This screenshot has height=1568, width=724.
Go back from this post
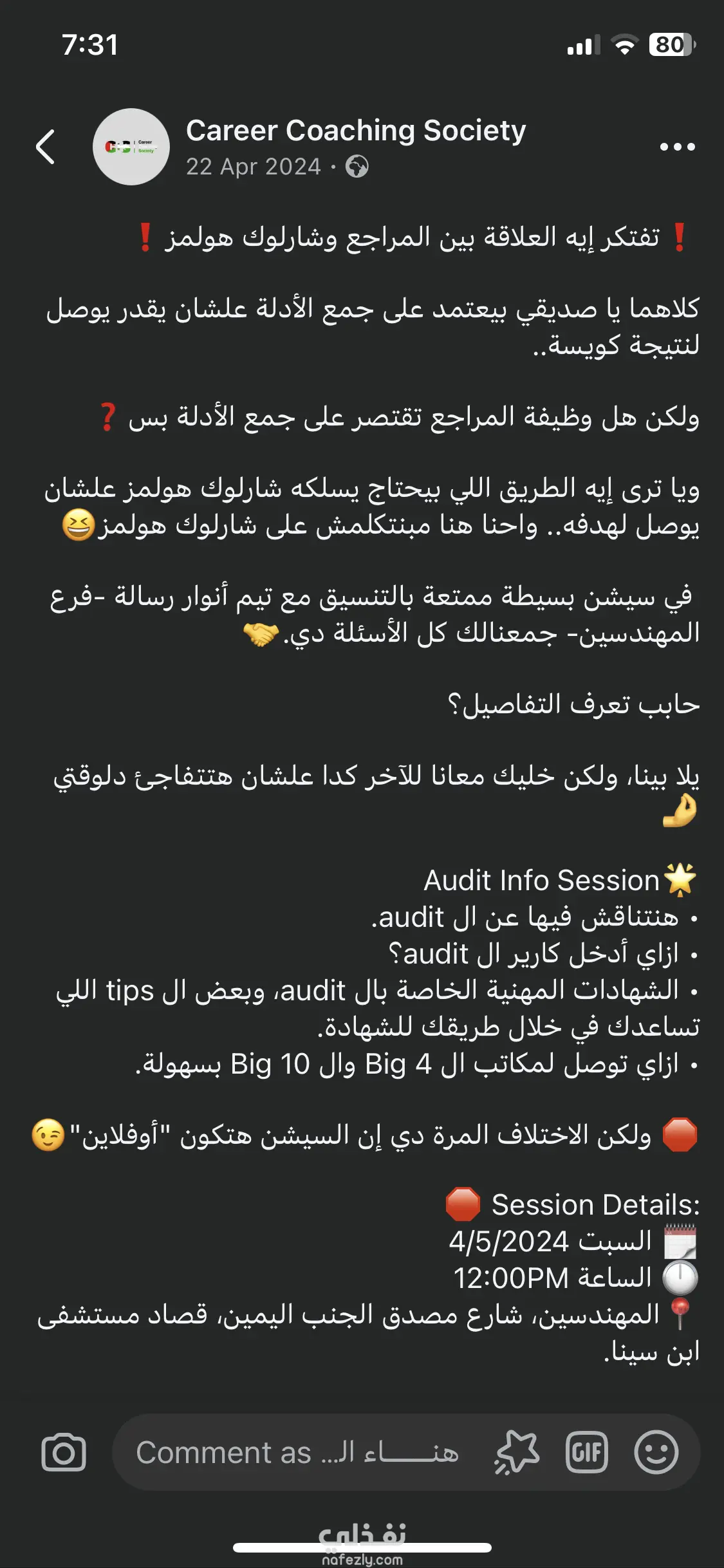pos(46,147)
